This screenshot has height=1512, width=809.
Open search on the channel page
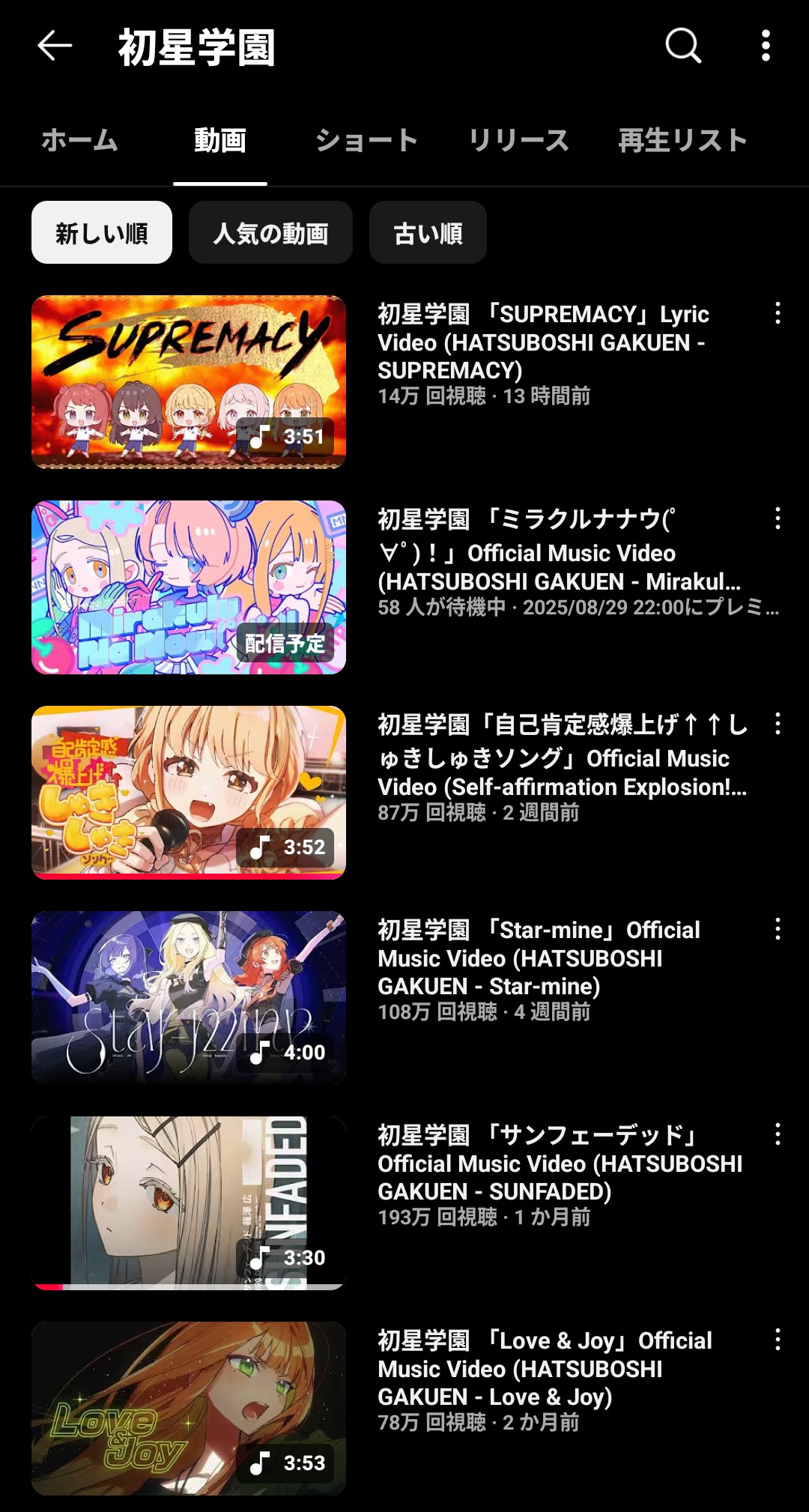click(683, 46)
